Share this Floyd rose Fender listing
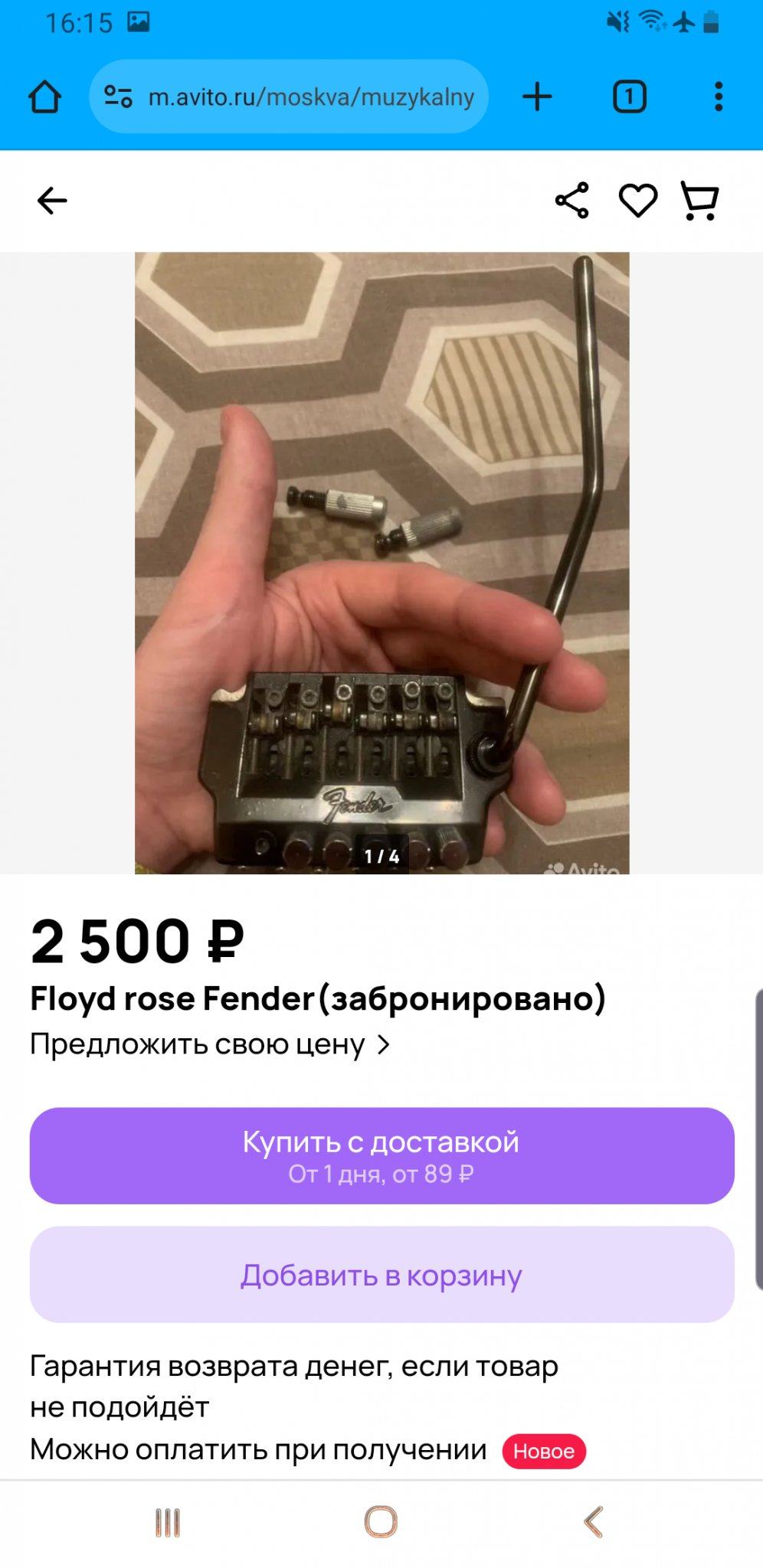Screen dimensions: 763x1568 (572, 201)
